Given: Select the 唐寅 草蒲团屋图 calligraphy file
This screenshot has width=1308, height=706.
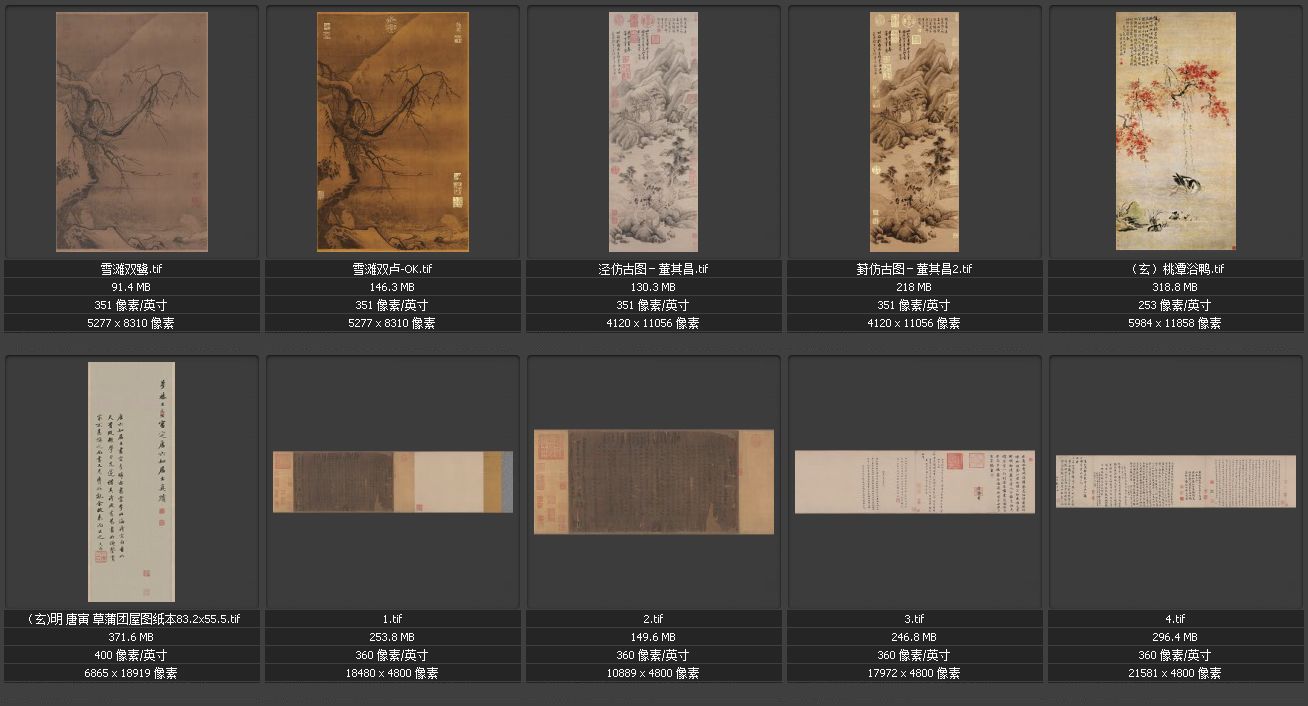Looking at the screenshot, I should 131,482.
